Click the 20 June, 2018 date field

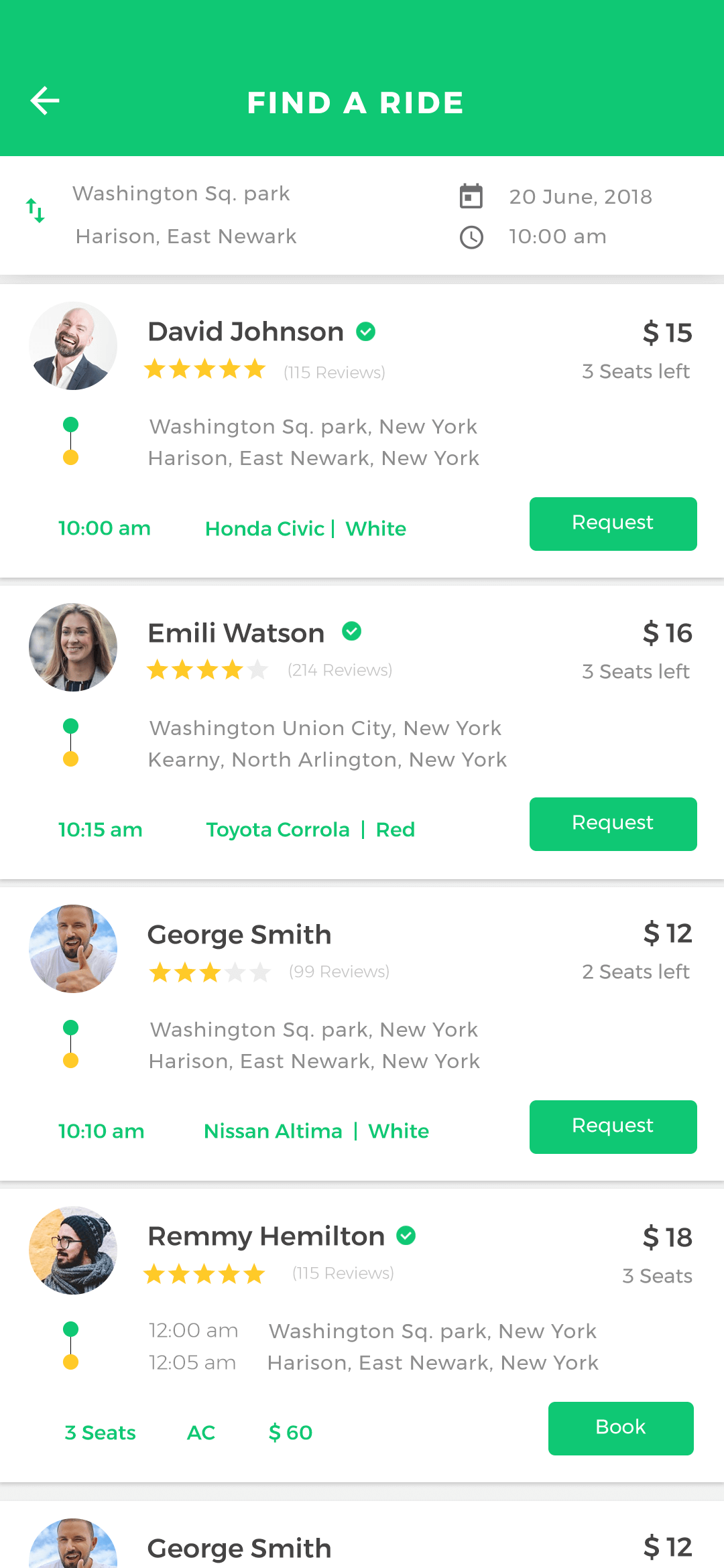(581, 196)
